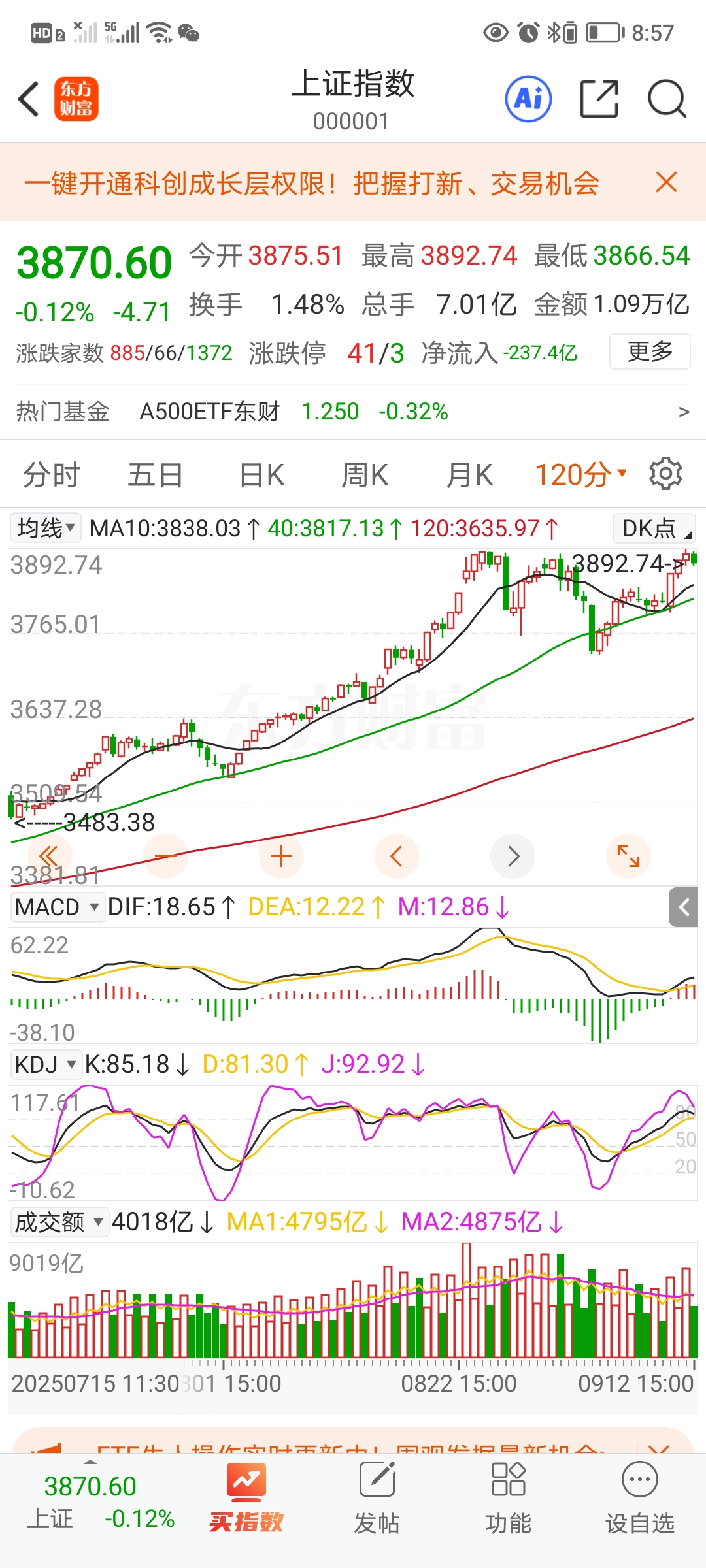Screen dimensions: 706x1568
Task: Select the 日K chart tab
Action: (x=261, y=475)
